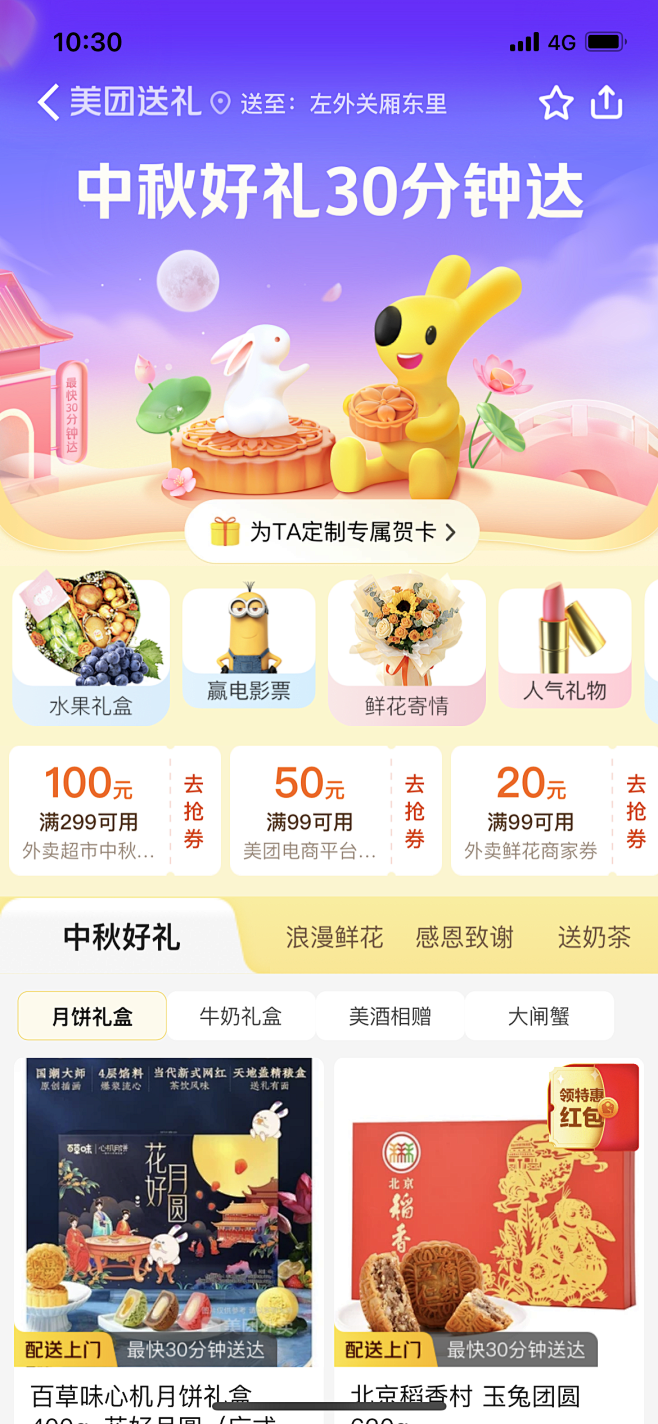Viewport: 658px width, 1424px height.
Task: Switch to the 浪漫鲜花 tab
Action: pyautogui.click(x=334, y=937)
